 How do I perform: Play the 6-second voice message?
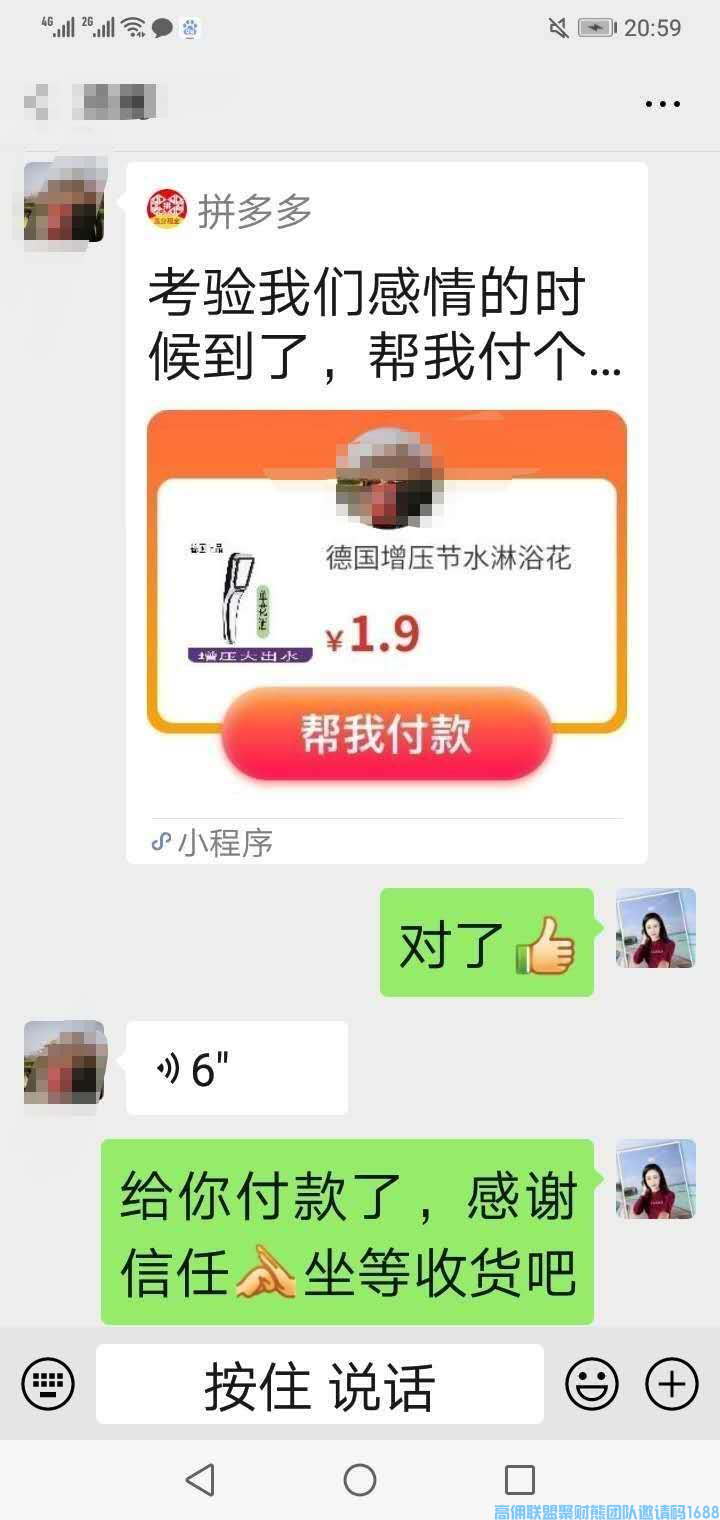click(237, 1069)
